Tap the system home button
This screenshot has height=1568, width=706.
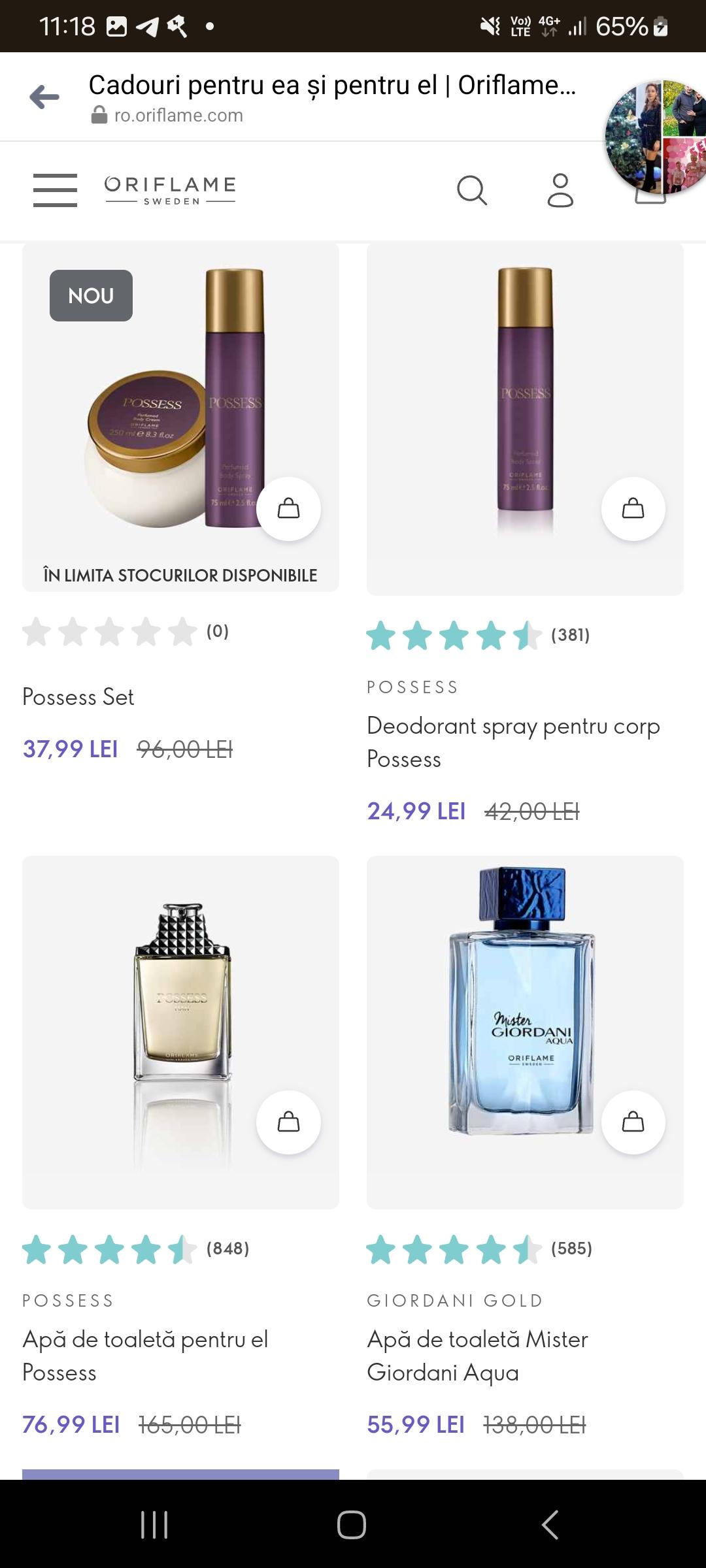pyautogui.click(x=352, y=1525)
